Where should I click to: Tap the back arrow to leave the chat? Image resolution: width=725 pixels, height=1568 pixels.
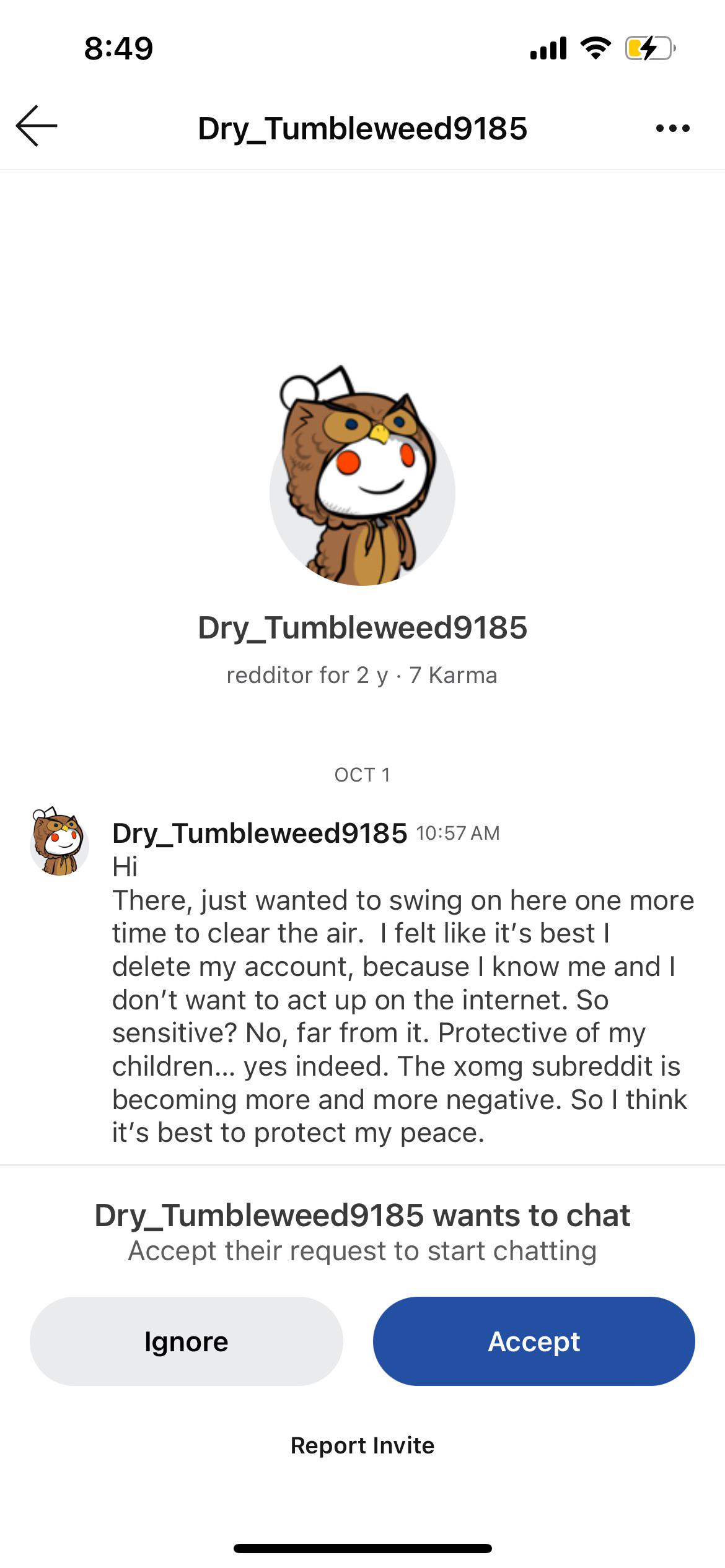coord(35,128)
